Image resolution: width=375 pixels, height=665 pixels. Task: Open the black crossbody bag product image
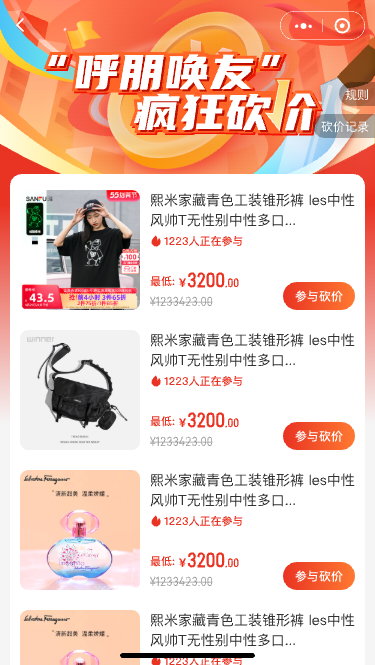80,390
